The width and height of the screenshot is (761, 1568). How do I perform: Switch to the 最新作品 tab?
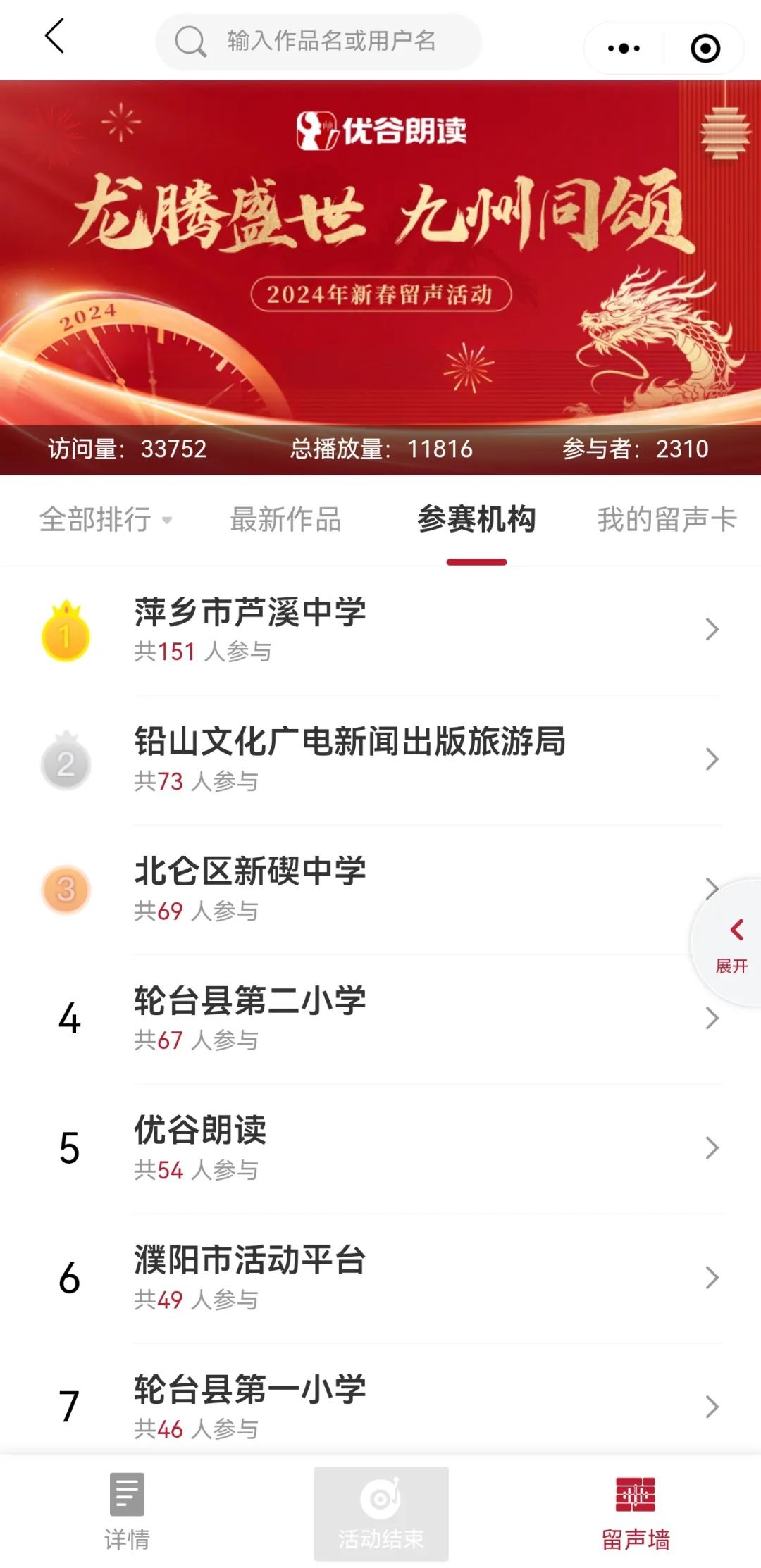pyautogui.click(x=285, y=520)
